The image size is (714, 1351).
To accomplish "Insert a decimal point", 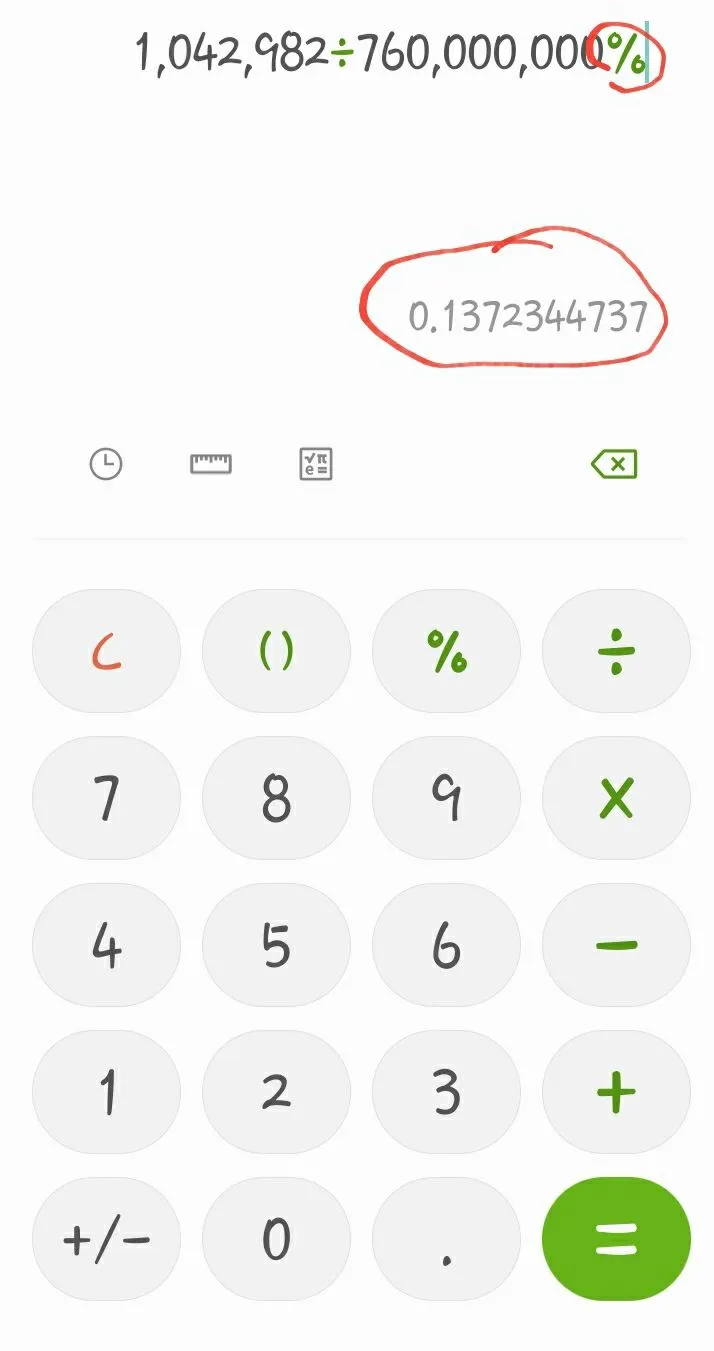I will click(446, 1239).
